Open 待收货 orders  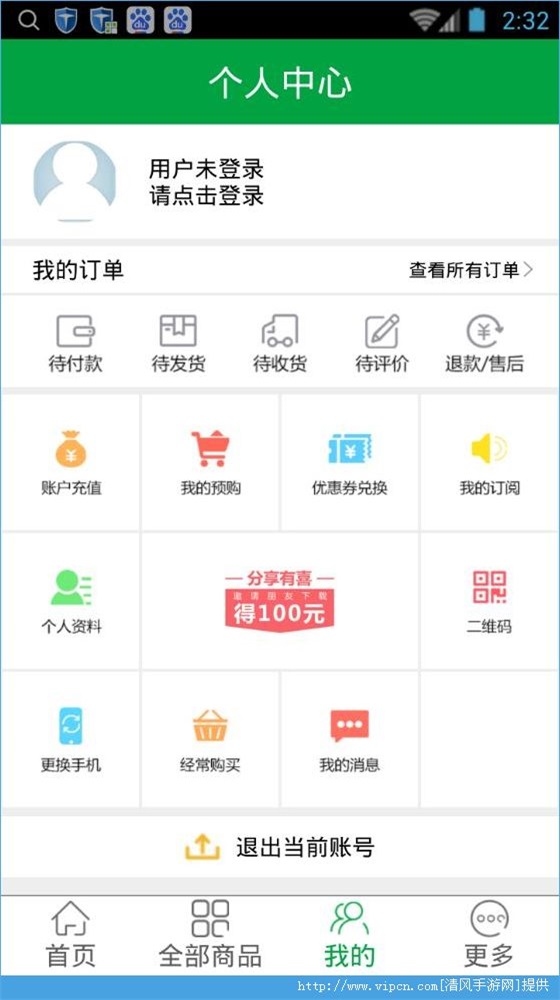(x=280, y=343)
